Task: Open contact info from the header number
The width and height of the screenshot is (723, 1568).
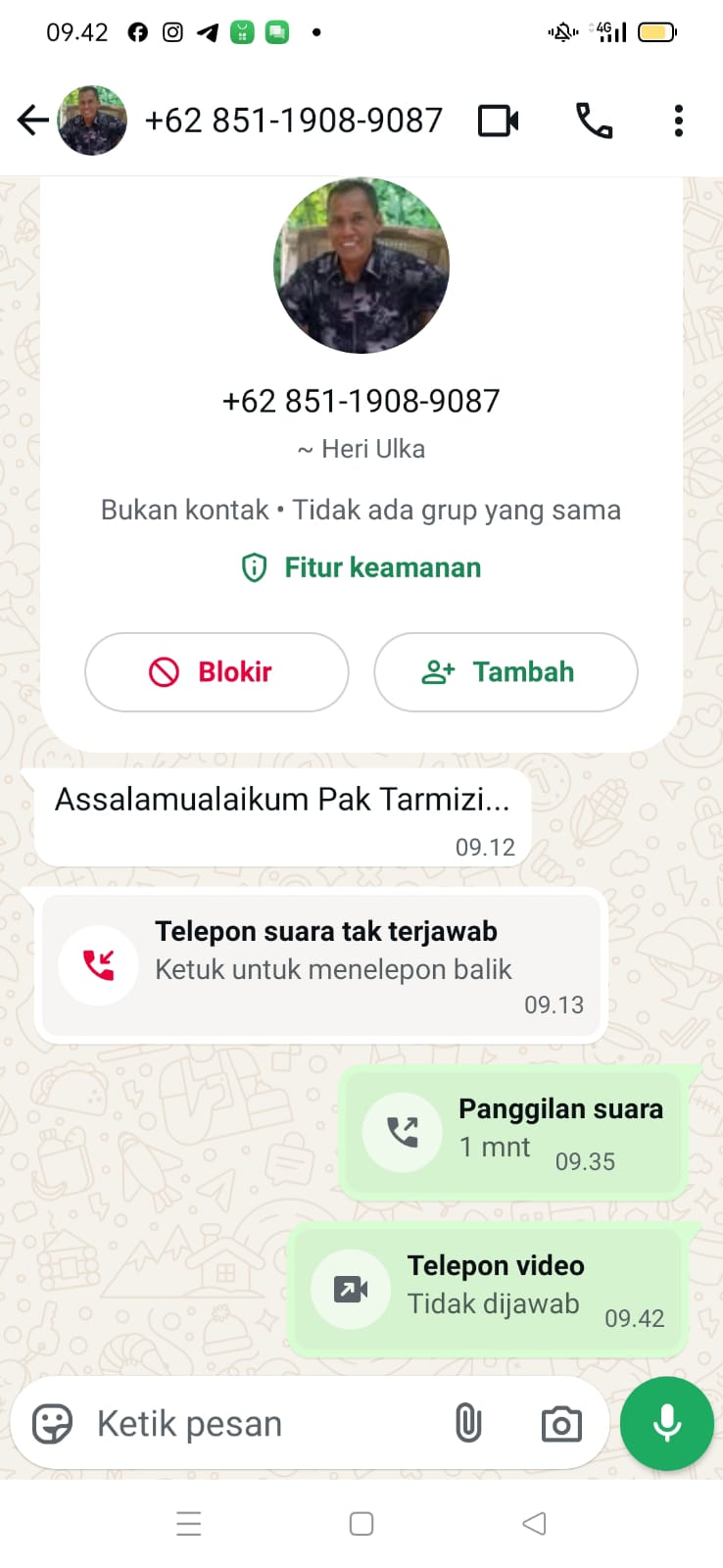Action: 293,121
